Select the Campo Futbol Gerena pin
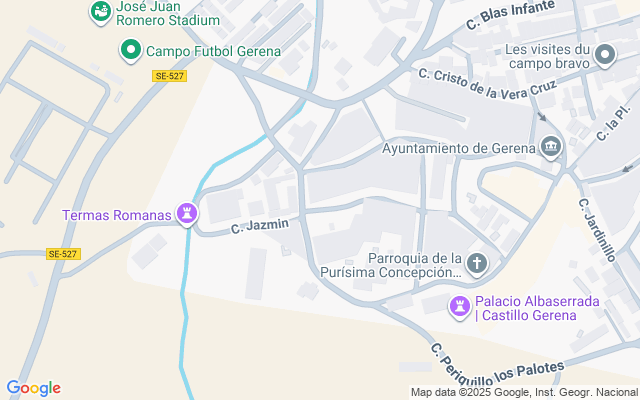Screen dimensions: 640x400 pyautogui.click(x=131, y=51)
